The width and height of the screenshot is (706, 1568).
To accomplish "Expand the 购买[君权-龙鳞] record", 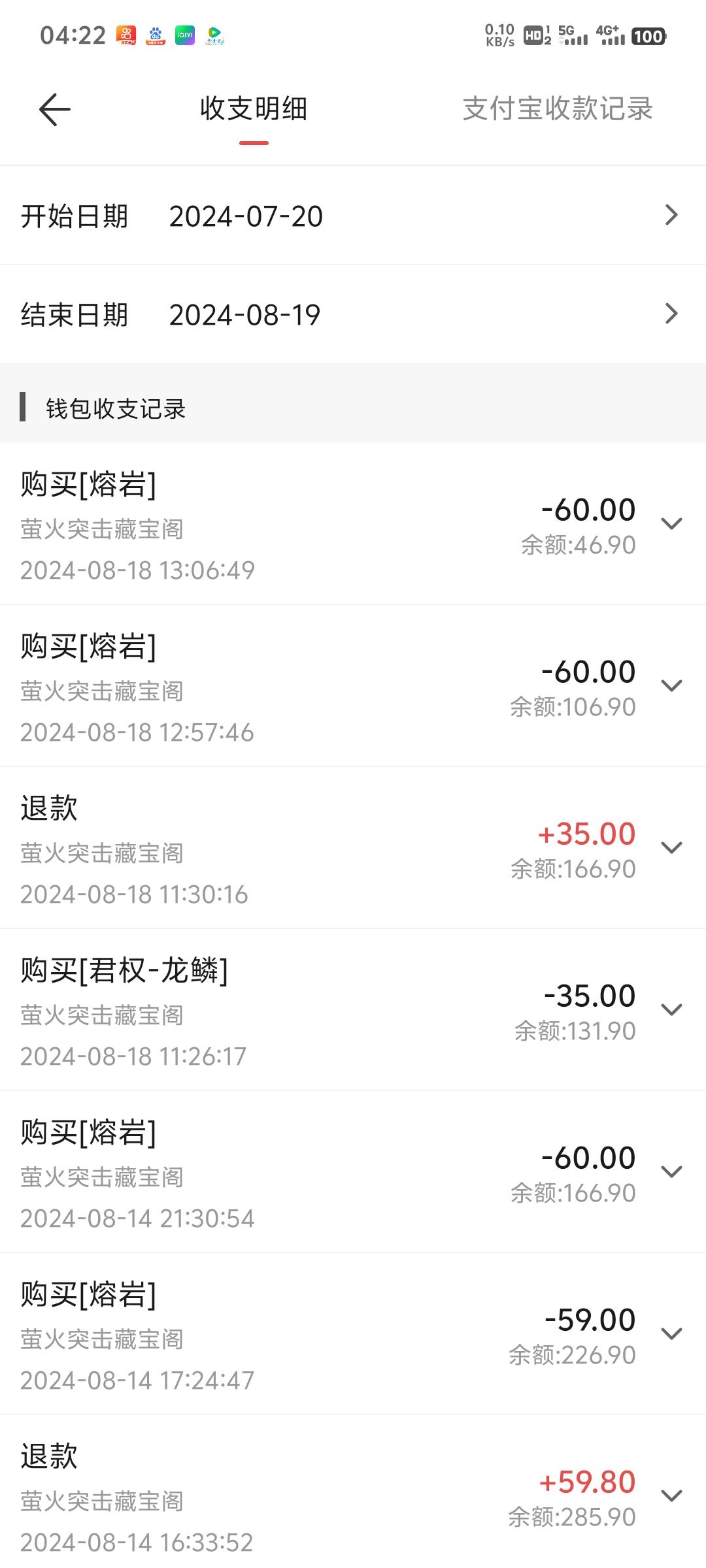I will coord(671,1009).
